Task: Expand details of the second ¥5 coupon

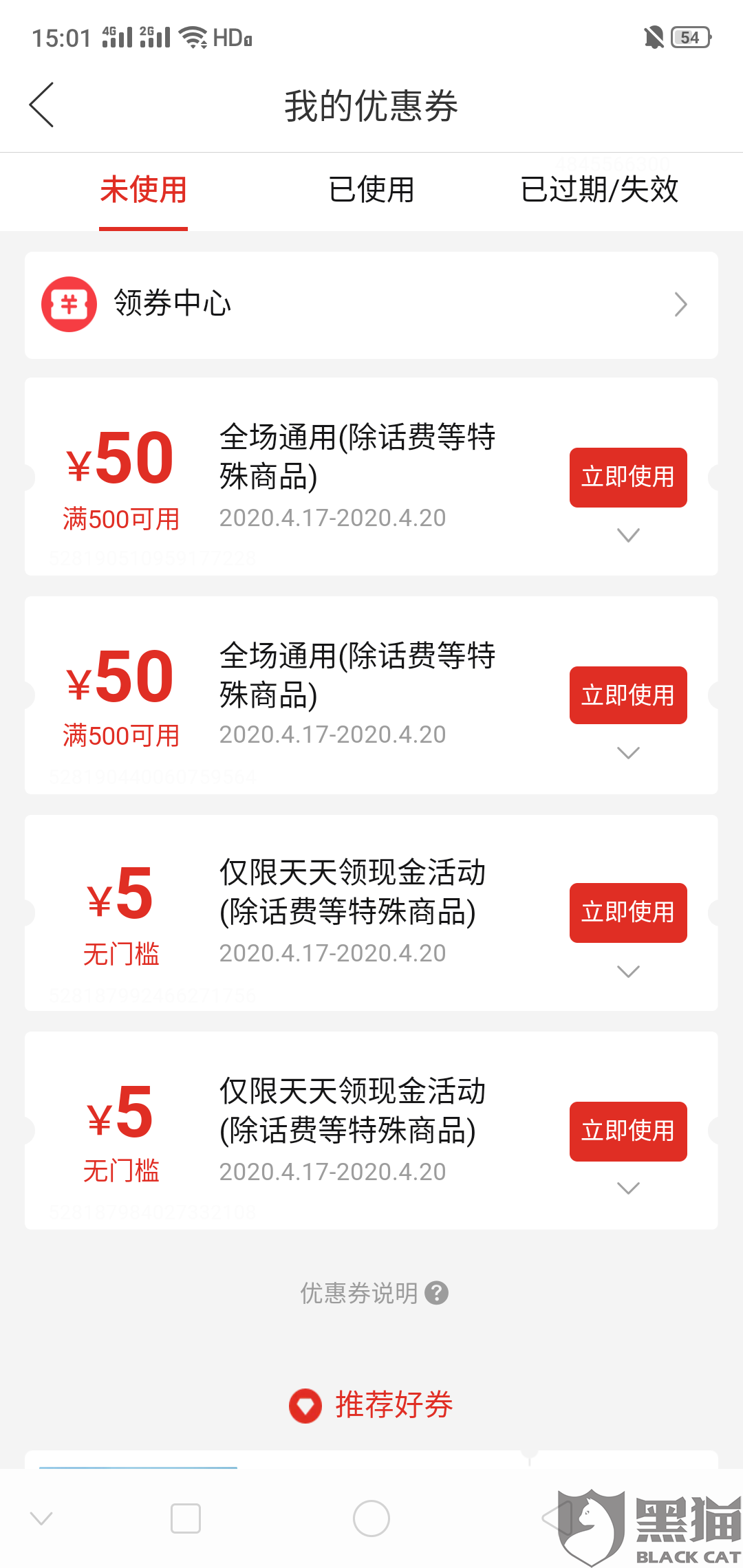Action: (x=628, y=1188)
